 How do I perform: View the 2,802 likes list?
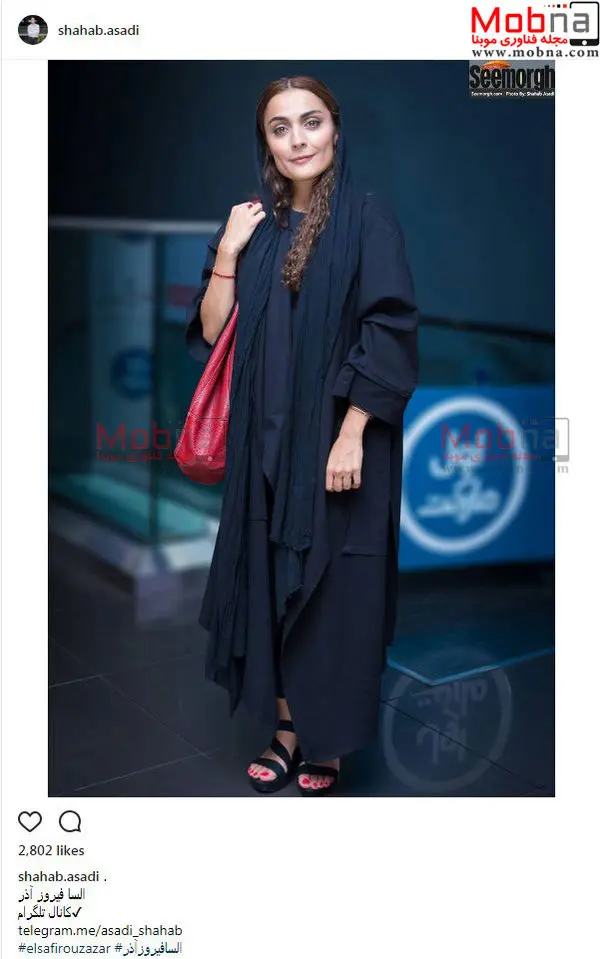click(x=51, y=851)
